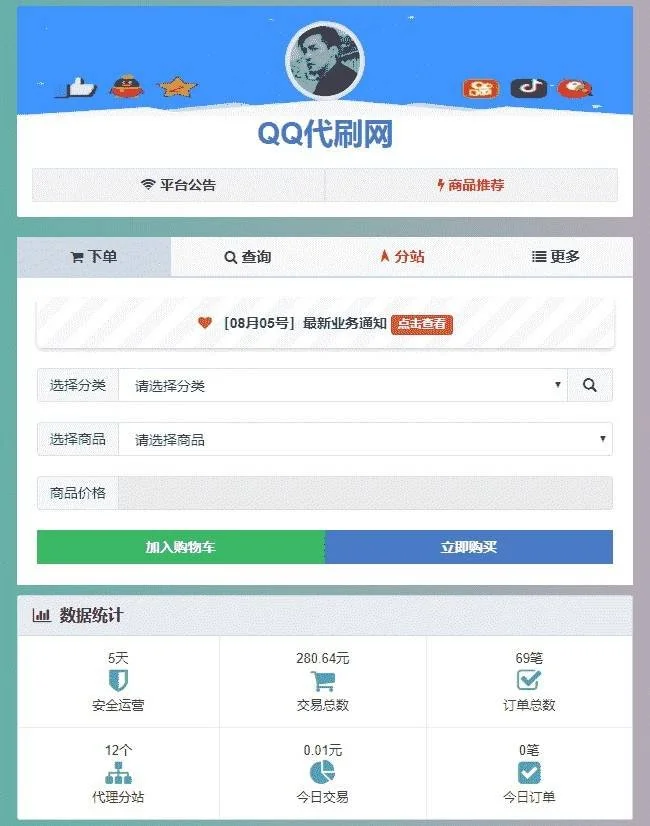Open the 平台公告 announcements button
Screen dimensions: 650x826
[178, 185]
